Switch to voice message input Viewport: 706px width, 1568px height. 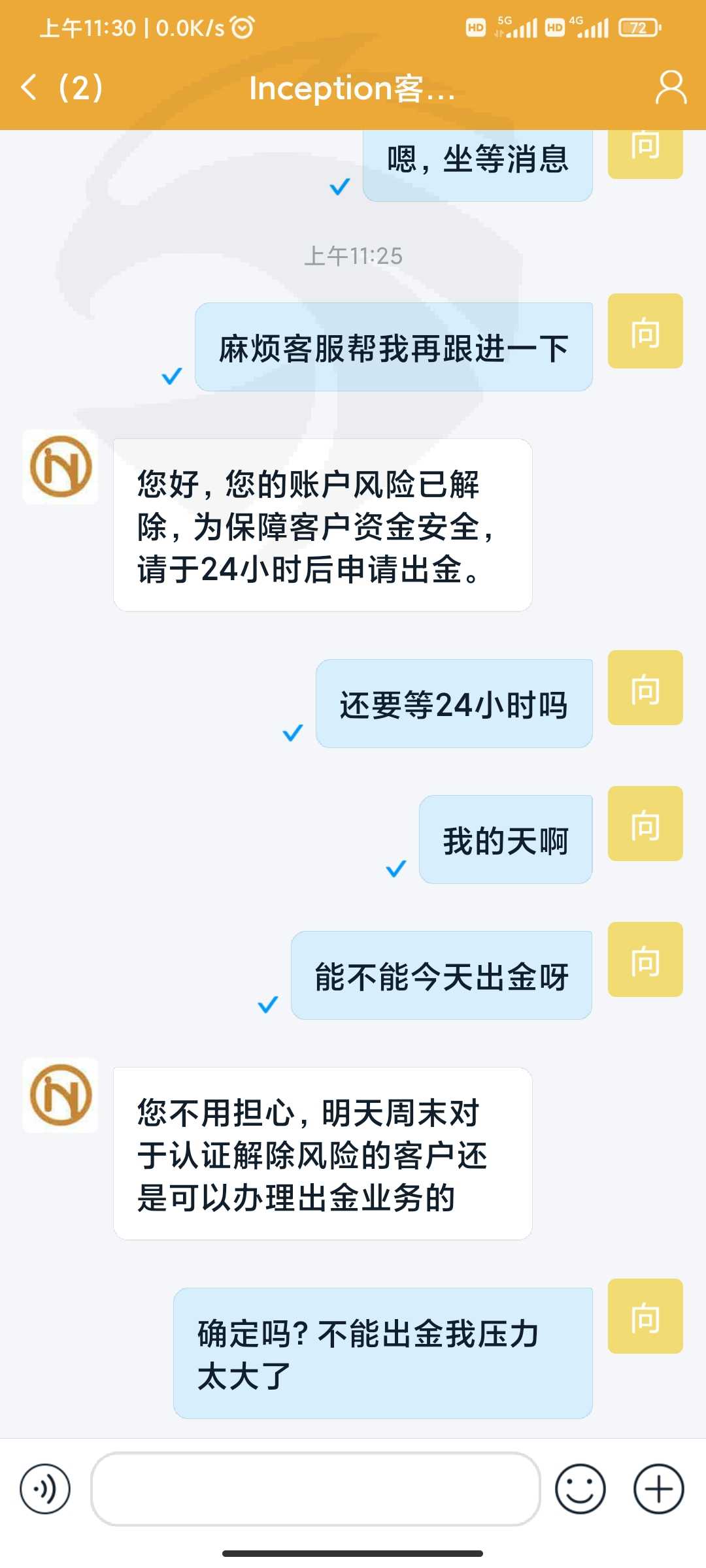point(44,1489)
